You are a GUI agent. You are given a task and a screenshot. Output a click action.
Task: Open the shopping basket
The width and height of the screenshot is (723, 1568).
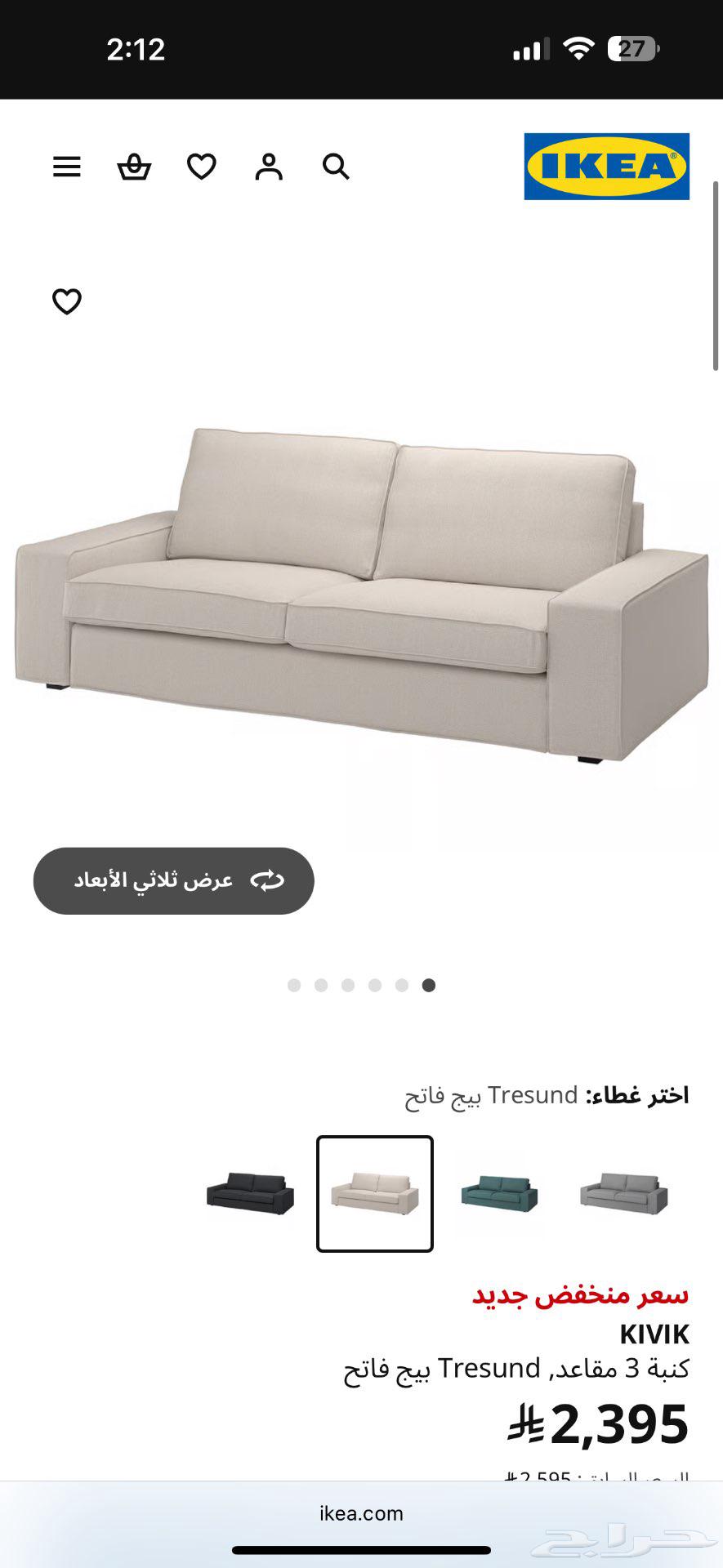click(134, 167)
